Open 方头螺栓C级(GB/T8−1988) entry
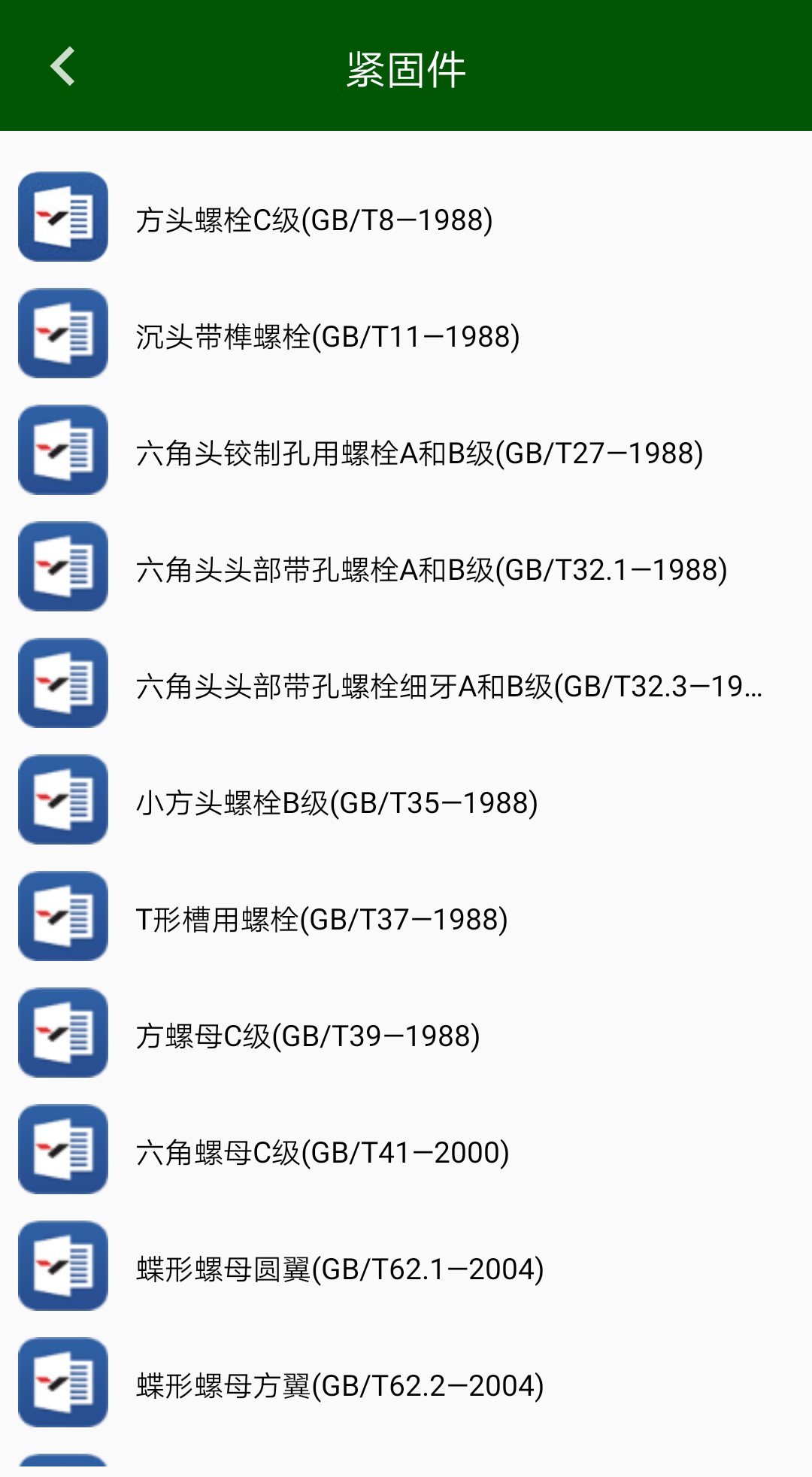The height and width of the screenshot is (1477, 812). (316, 218)
